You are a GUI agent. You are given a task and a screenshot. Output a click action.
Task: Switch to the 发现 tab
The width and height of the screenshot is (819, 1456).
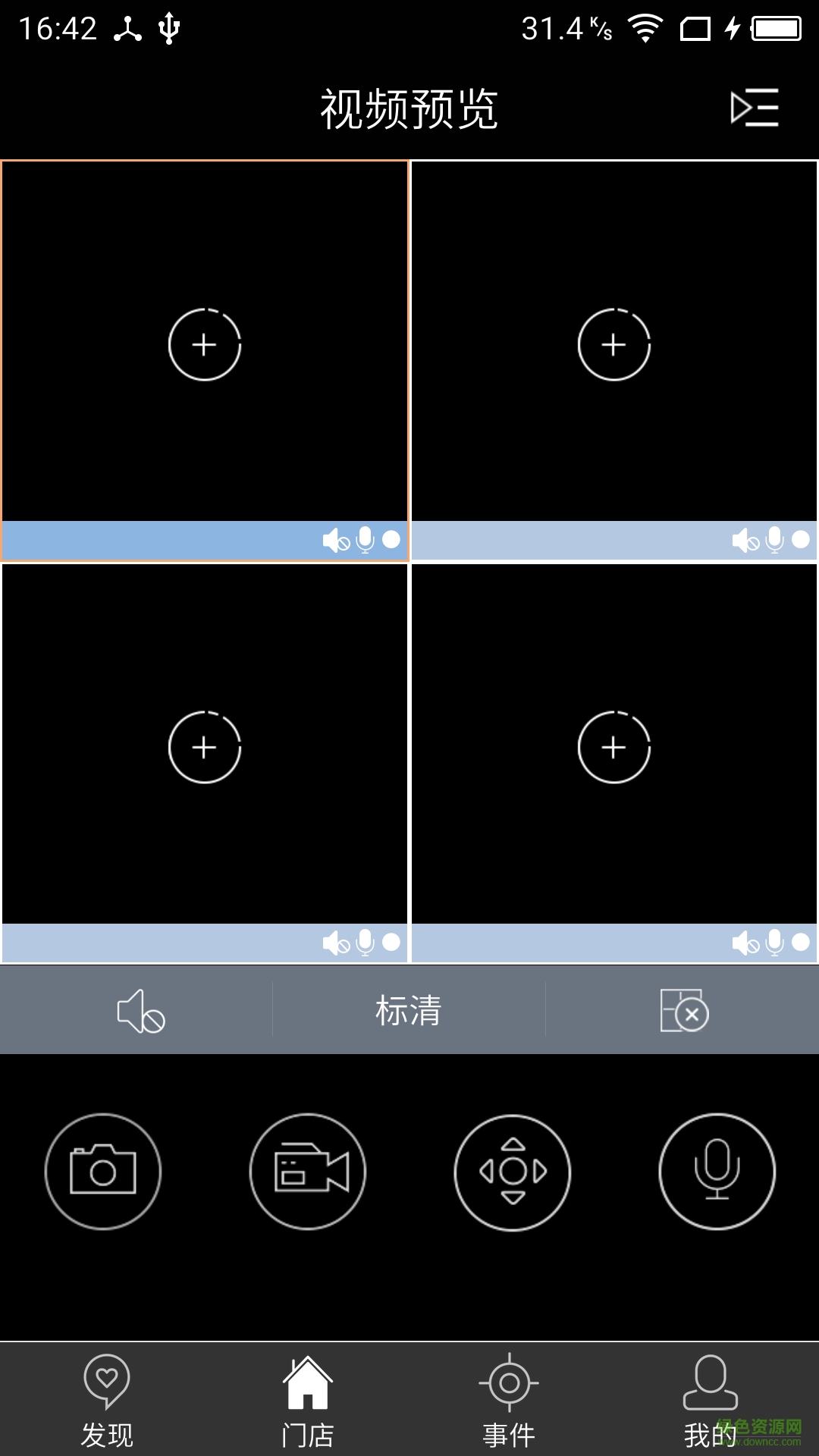107,1401
